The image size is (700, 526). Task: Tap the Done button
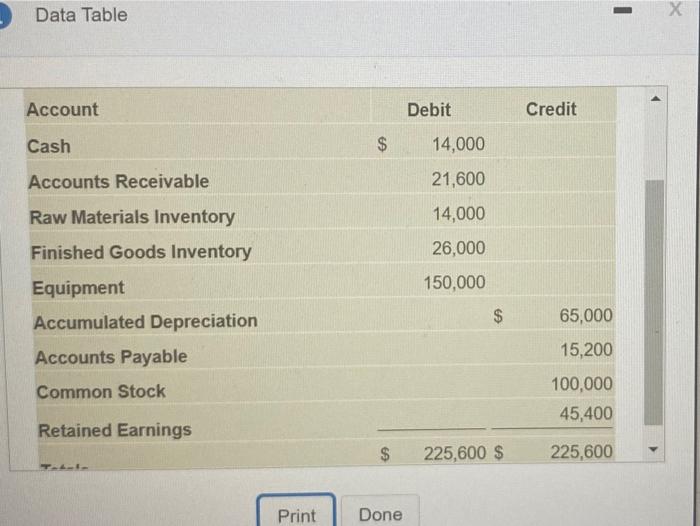380,514
